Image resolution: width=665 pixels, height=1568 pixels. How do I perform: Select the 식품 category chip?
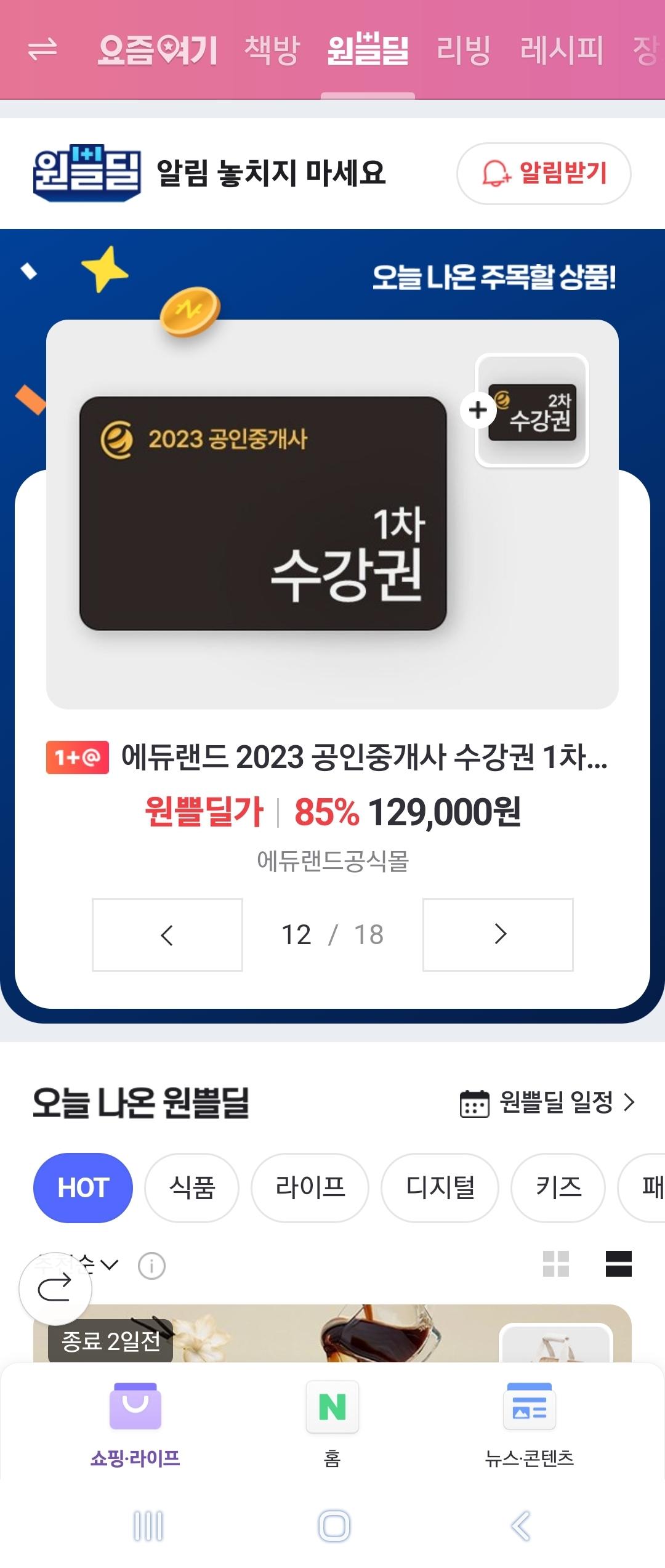(191, 1187)
